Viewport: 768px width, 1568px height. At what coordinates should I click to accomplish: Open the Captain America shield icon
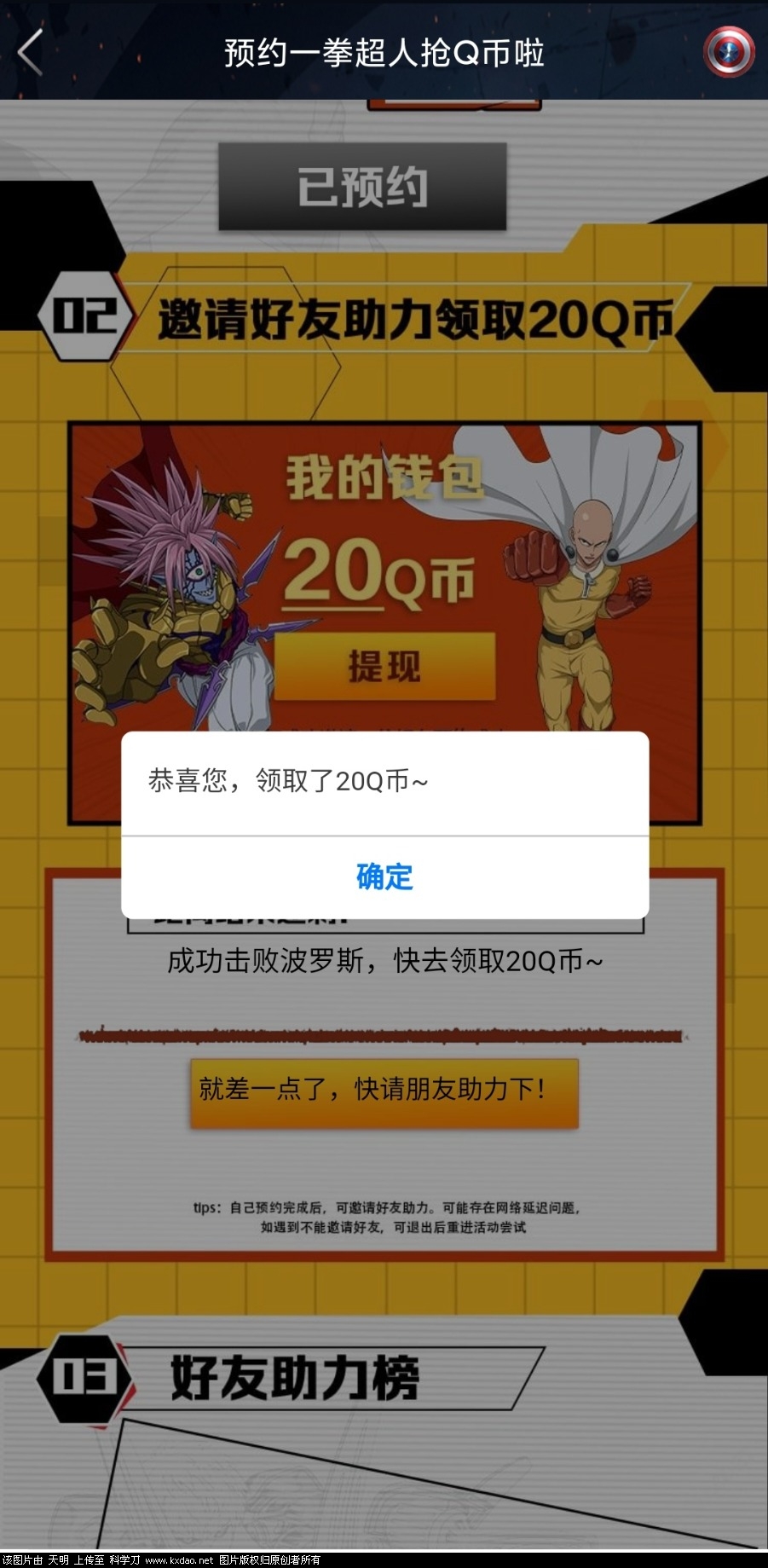[729, 51]
